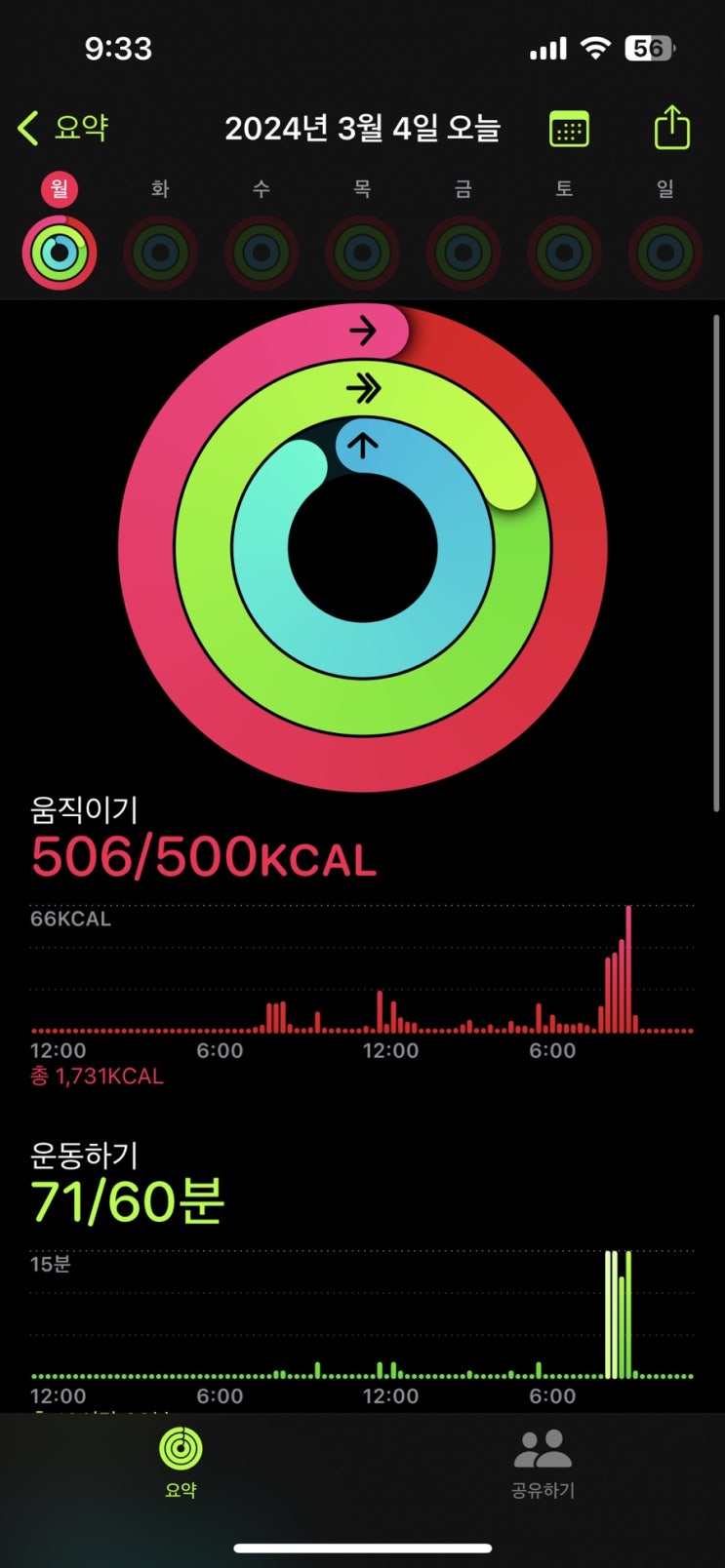Select Friday (금) activity ring
Image resolution: width=725 pixels, height=1568 pixels.
point(463,253)
